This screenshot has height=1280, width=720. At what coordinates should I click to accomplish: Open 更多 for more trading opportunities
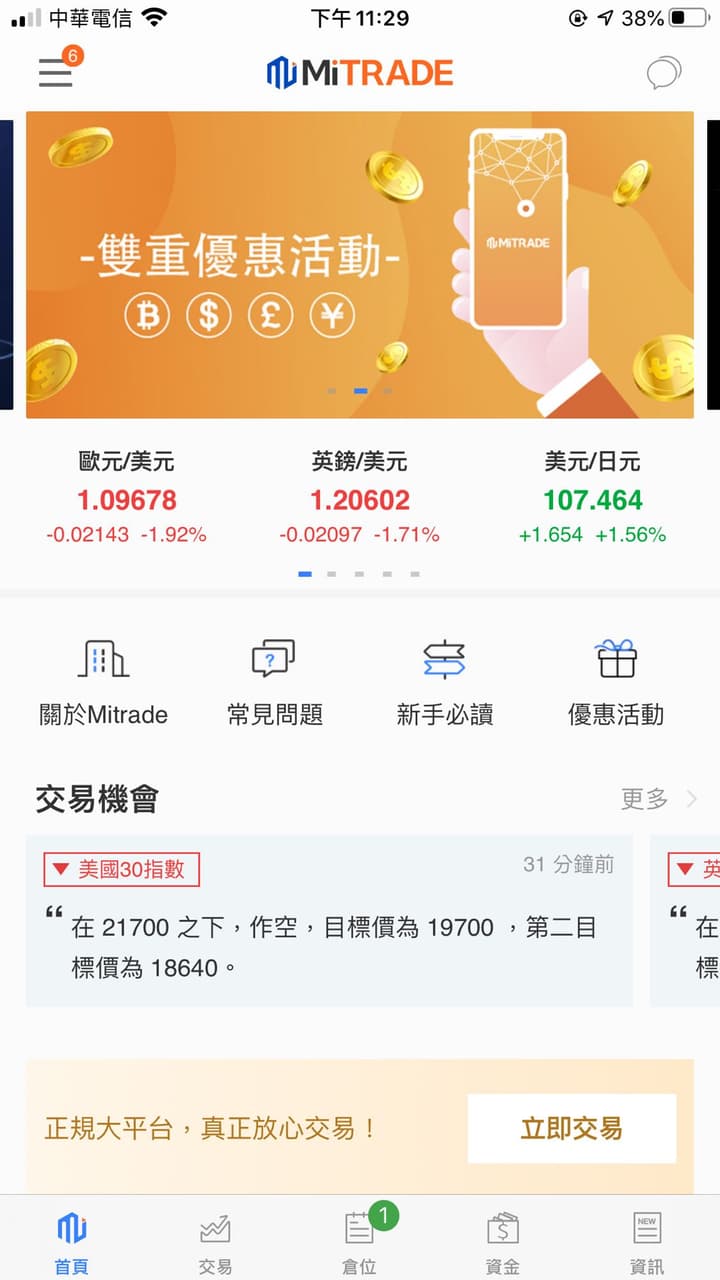click(x=643, y=799)
